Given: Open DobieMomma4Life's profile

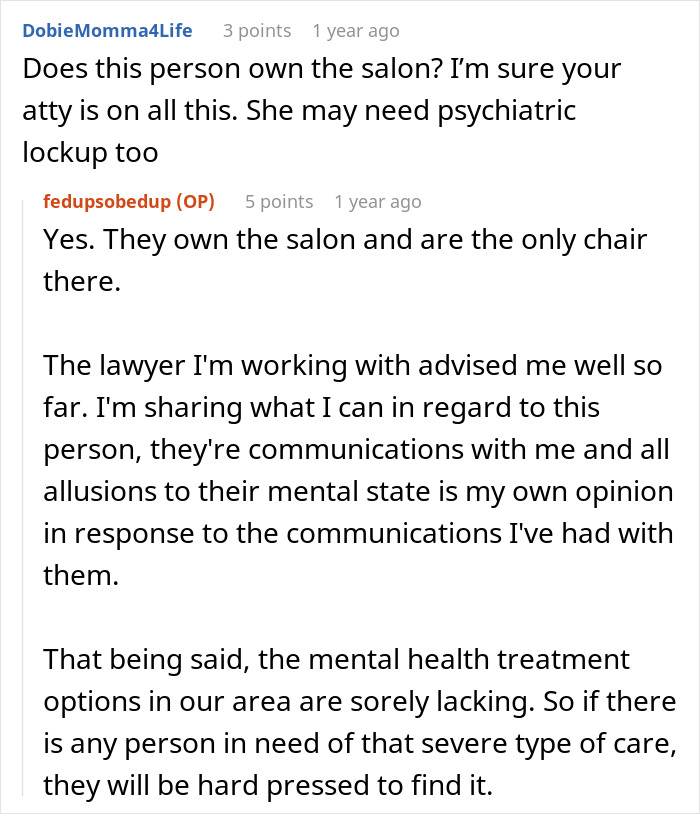Looking at the screenshot, I should (x=107, y=31).
